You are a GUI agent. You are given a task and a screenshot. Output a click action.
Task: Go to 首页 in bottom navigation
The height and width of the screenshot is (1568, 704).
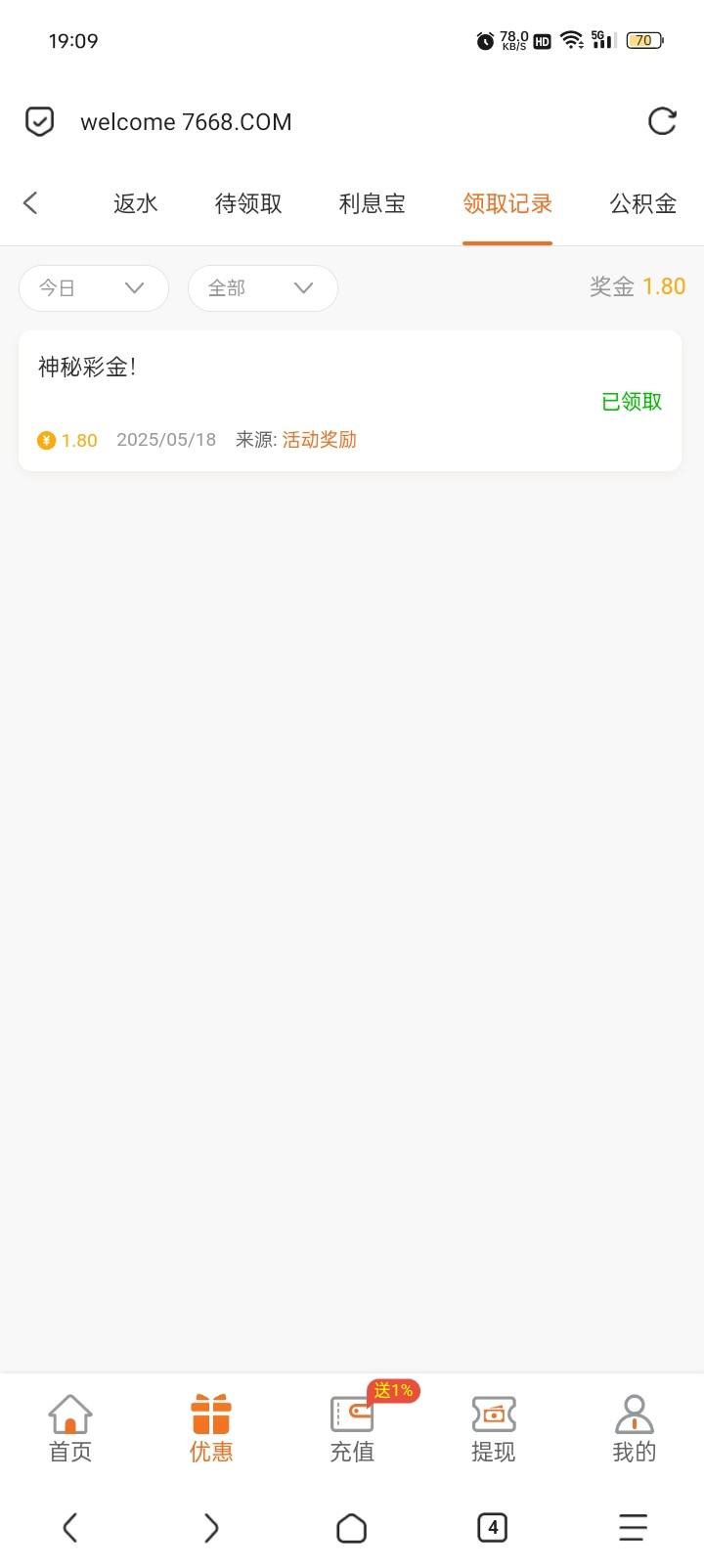(x=70, y=1428)
